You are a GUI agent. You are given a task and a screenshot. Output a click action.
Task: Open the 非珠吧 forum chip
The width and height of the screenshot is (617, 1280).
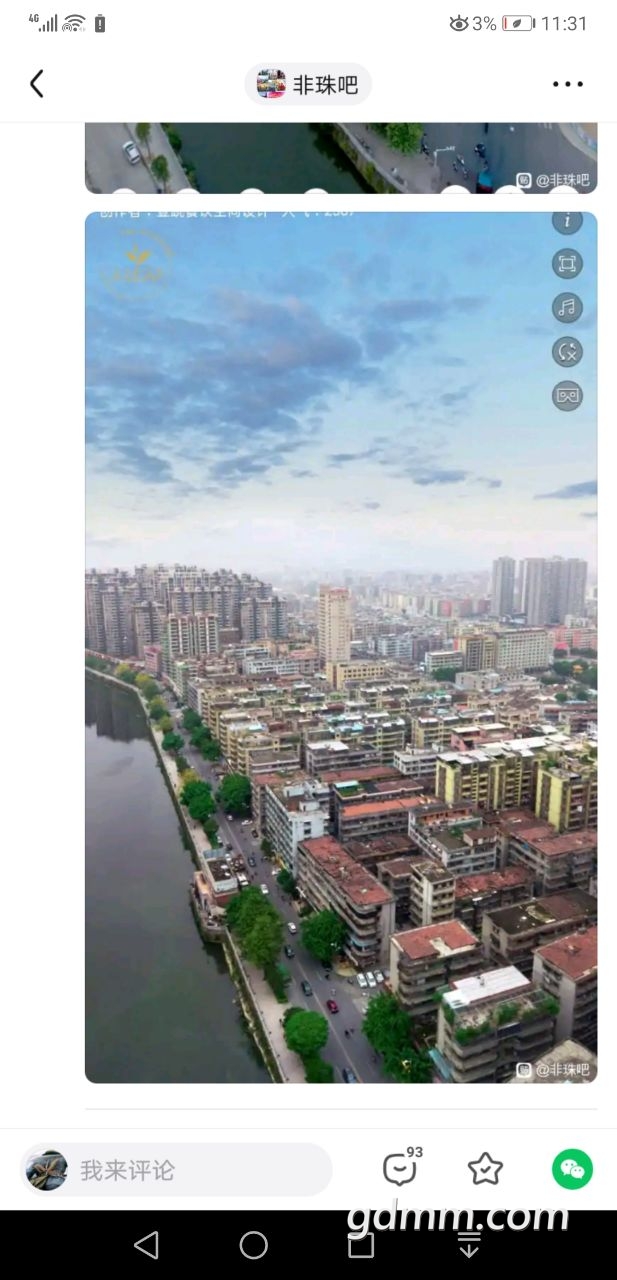point(308,84)
